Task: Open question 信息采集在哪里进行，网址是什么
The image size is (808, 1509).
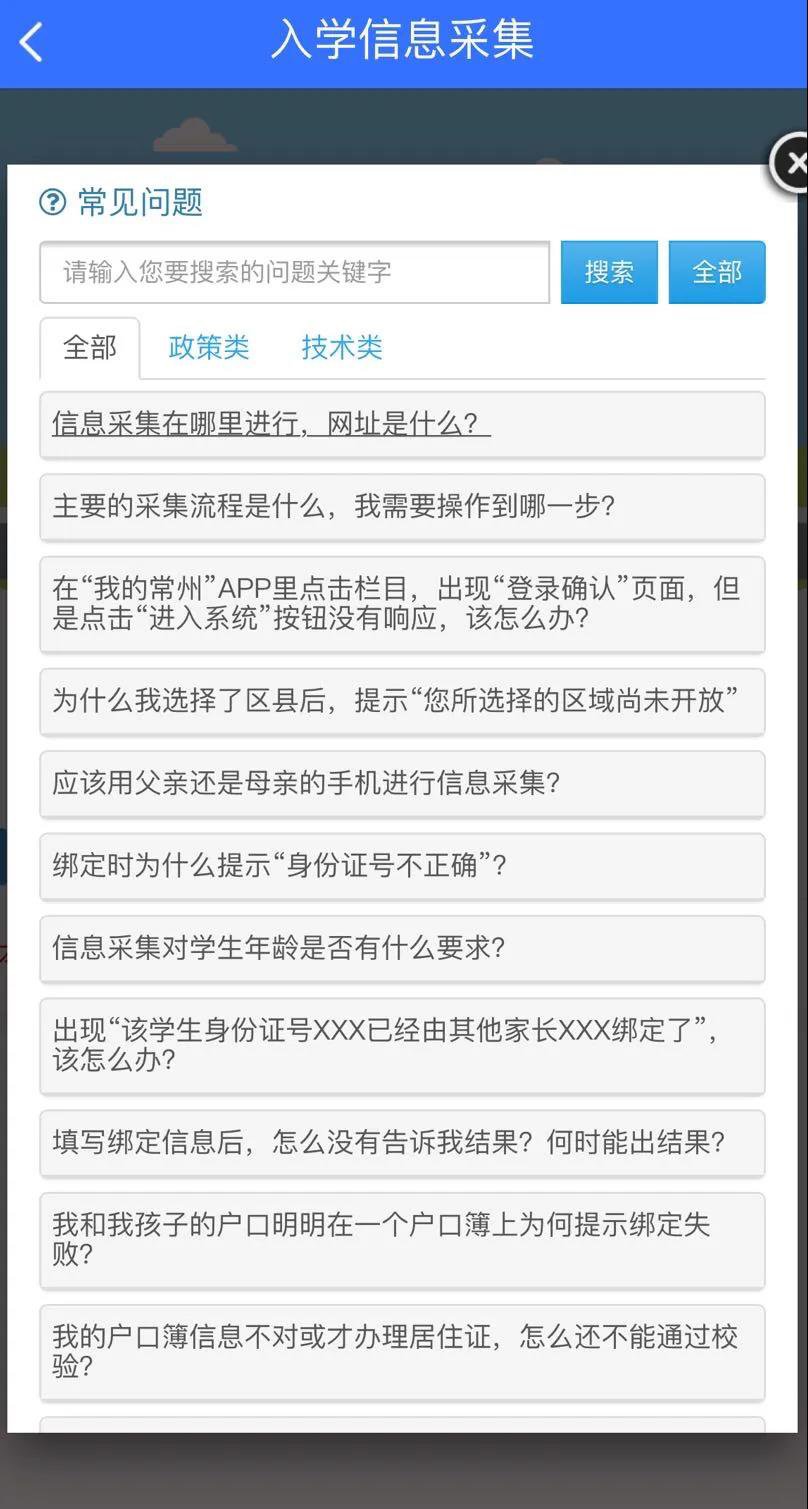Action: click(x=271, y=425)
